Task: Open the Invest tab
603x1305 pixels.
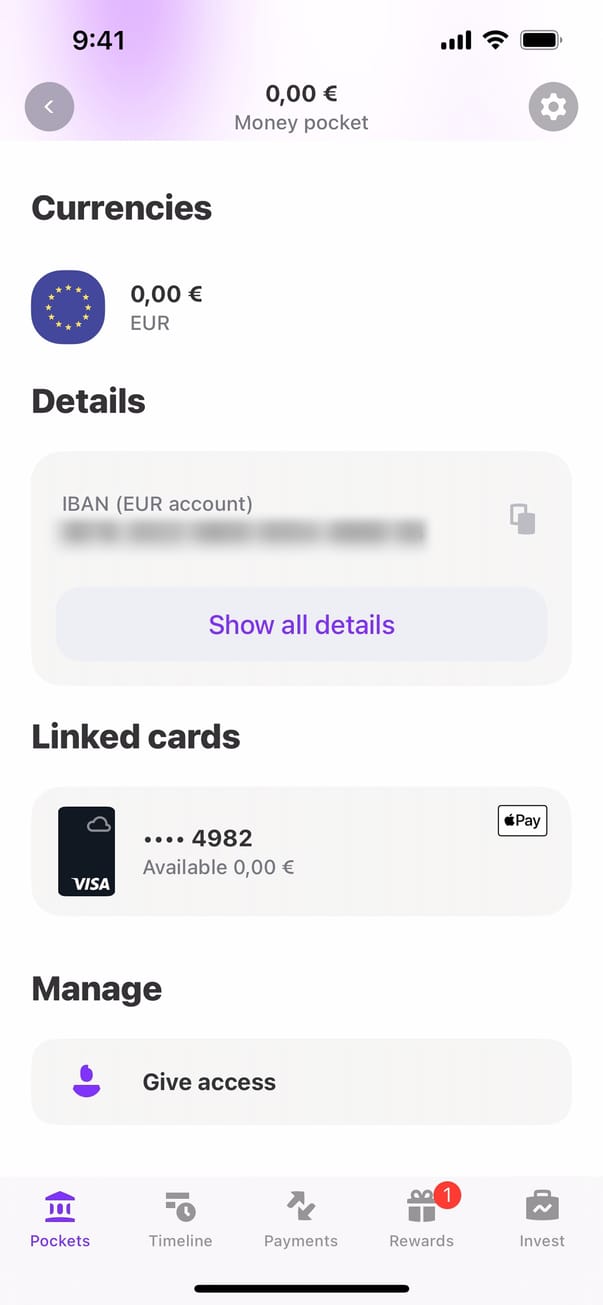Action: pyautogui.click(x=542, y=1220)
